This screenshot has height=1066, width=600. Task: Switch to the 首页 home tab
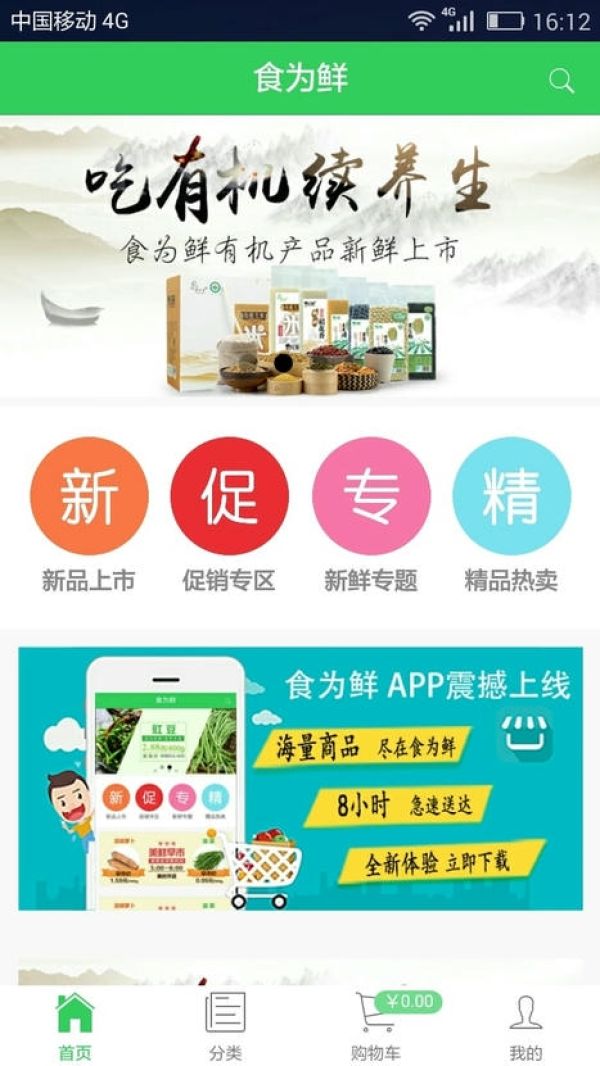pyautogui.click(x=75, y=1025)
